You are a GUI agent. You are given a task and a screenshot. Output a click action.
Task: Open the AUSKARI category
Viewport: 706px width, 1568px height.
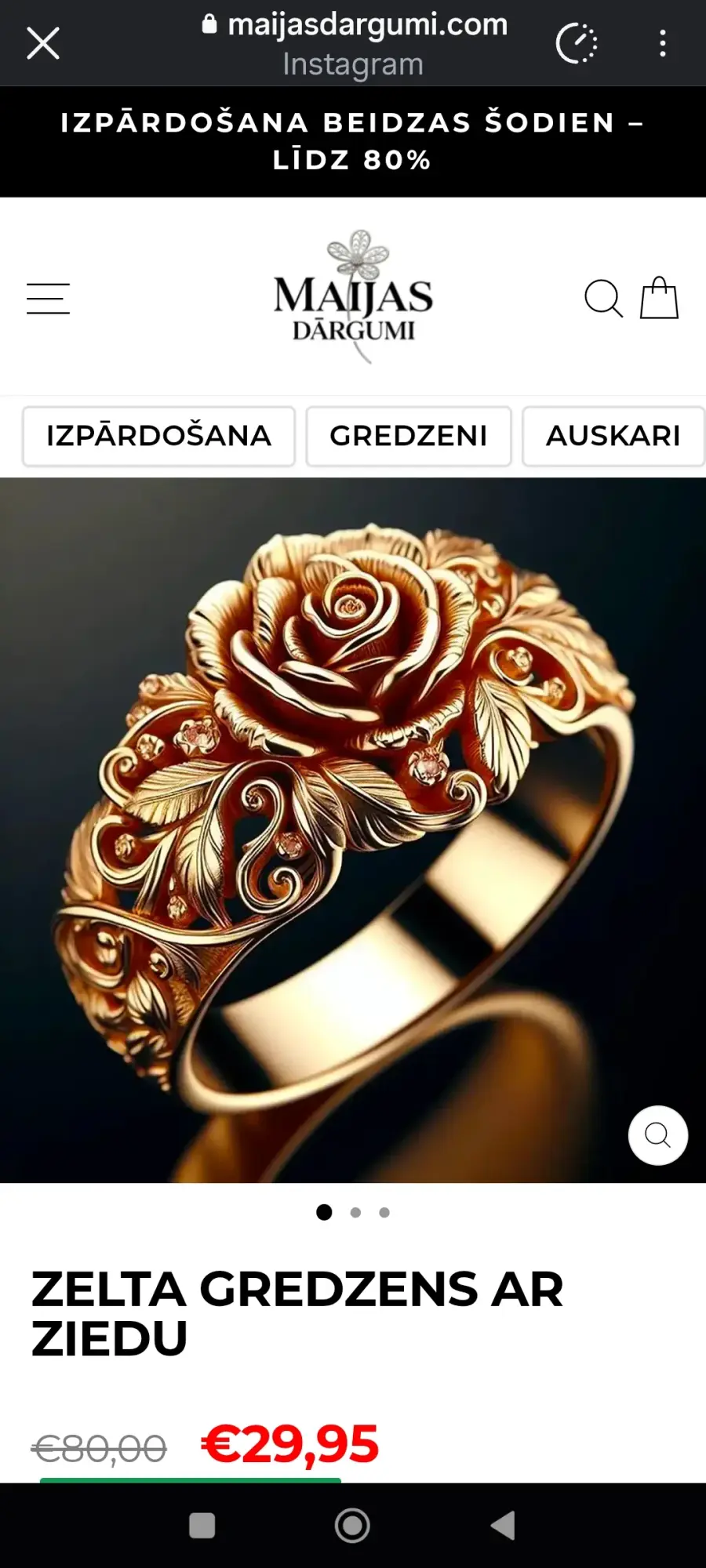(613, 436)
